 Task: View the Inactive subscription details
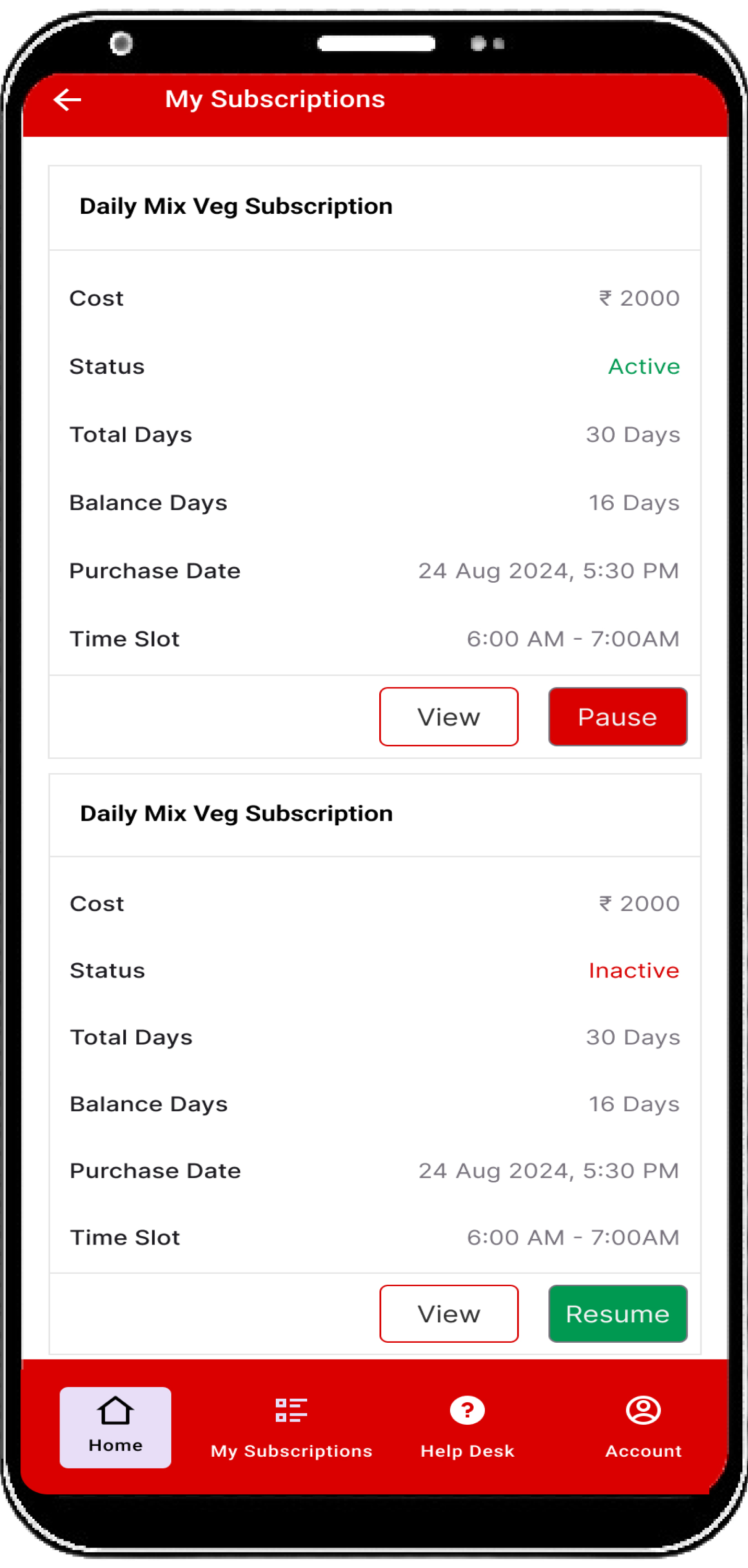(x=448, y=1313)
